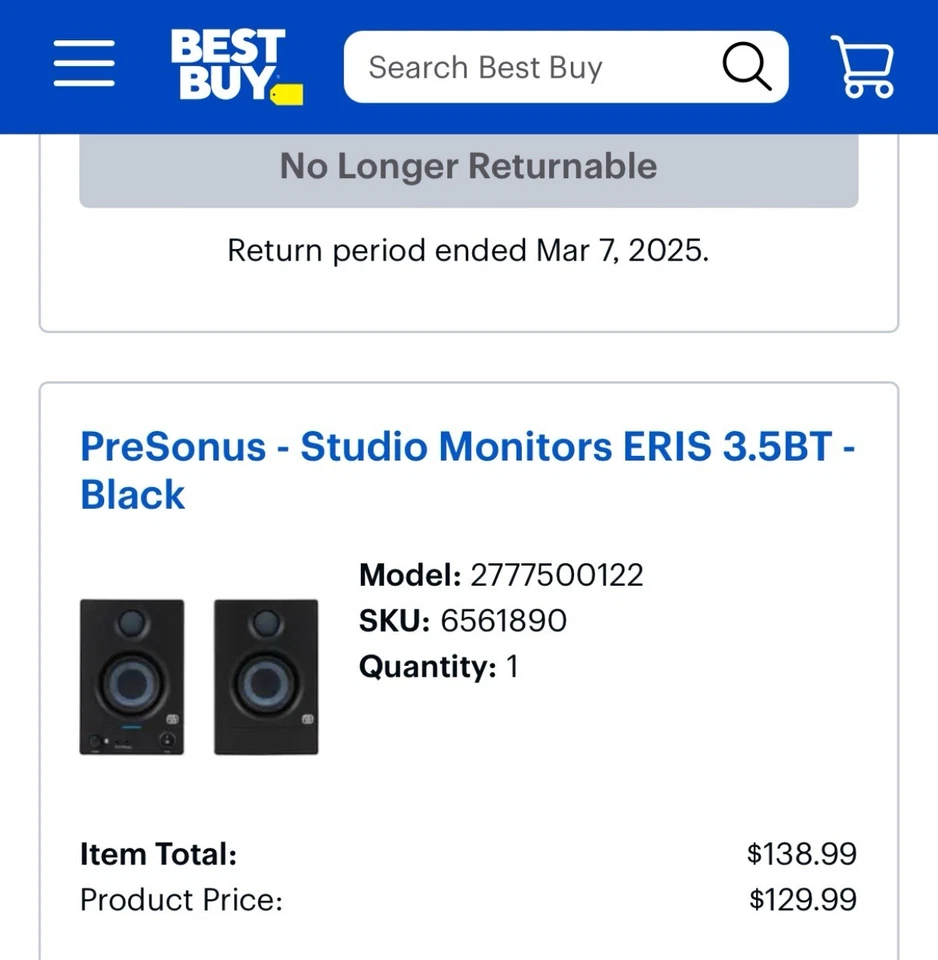Select the Quantity value 1
938x960 pixels.
tap(513, 666)
